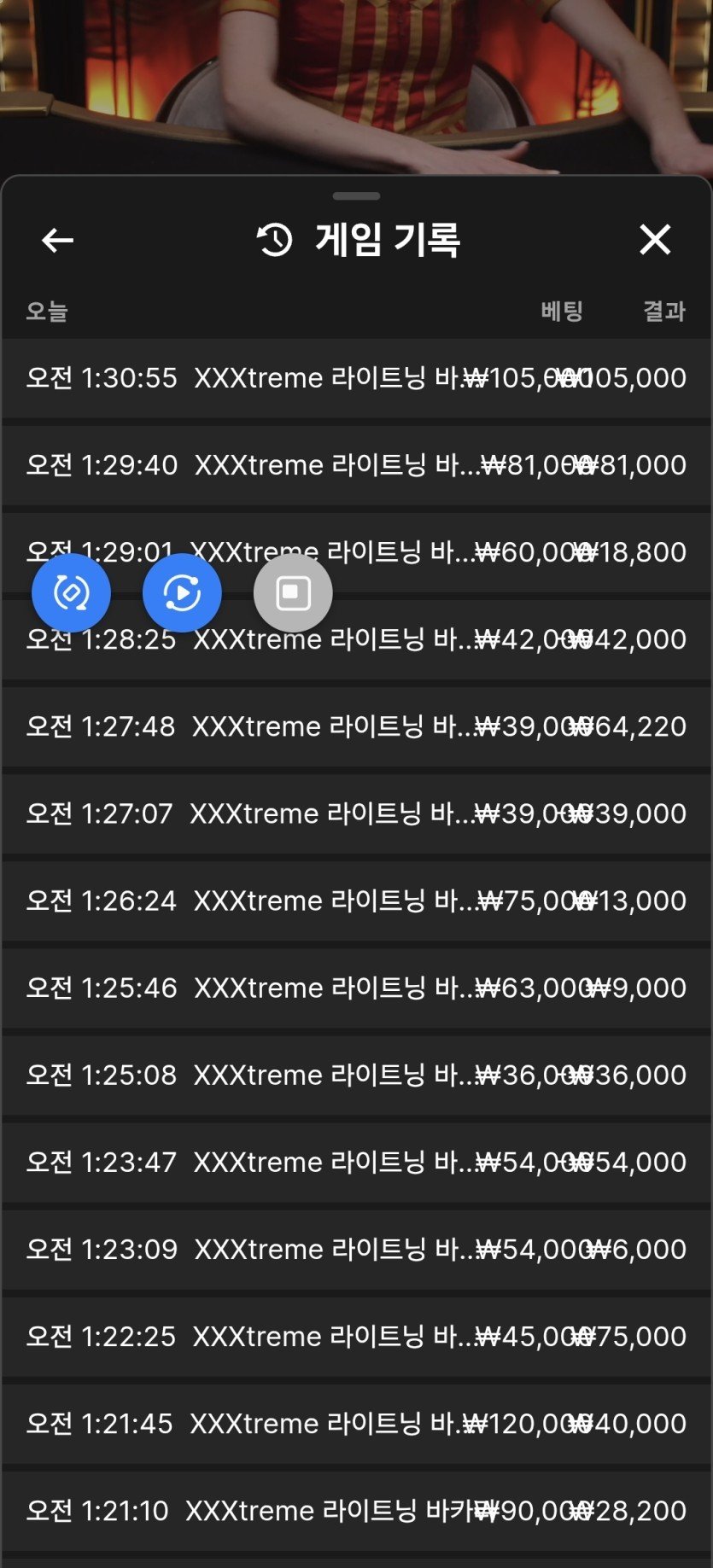Tap the floating gray stop button

293,592
